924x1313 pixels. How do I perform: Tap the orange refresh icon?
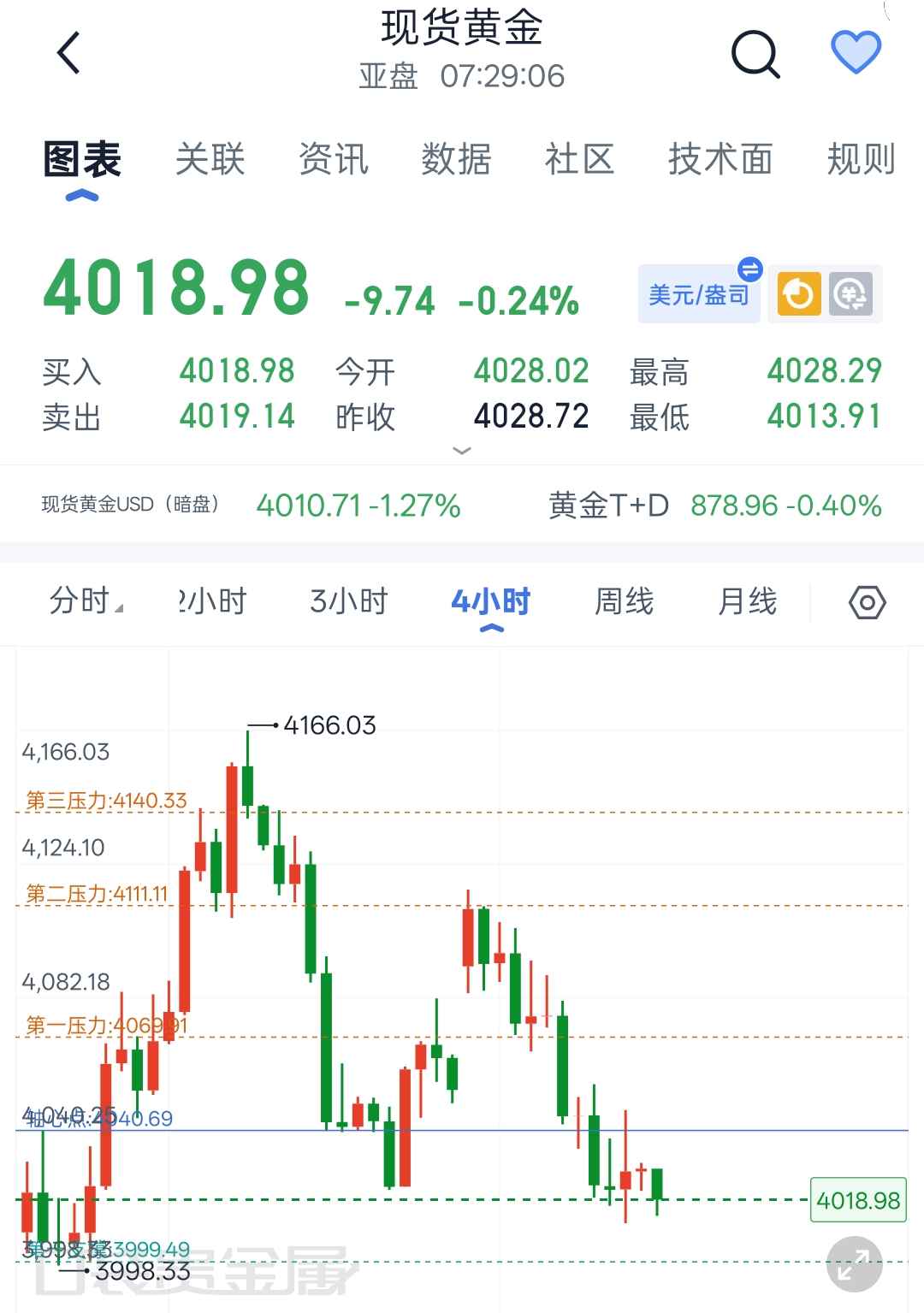(798, 294)
